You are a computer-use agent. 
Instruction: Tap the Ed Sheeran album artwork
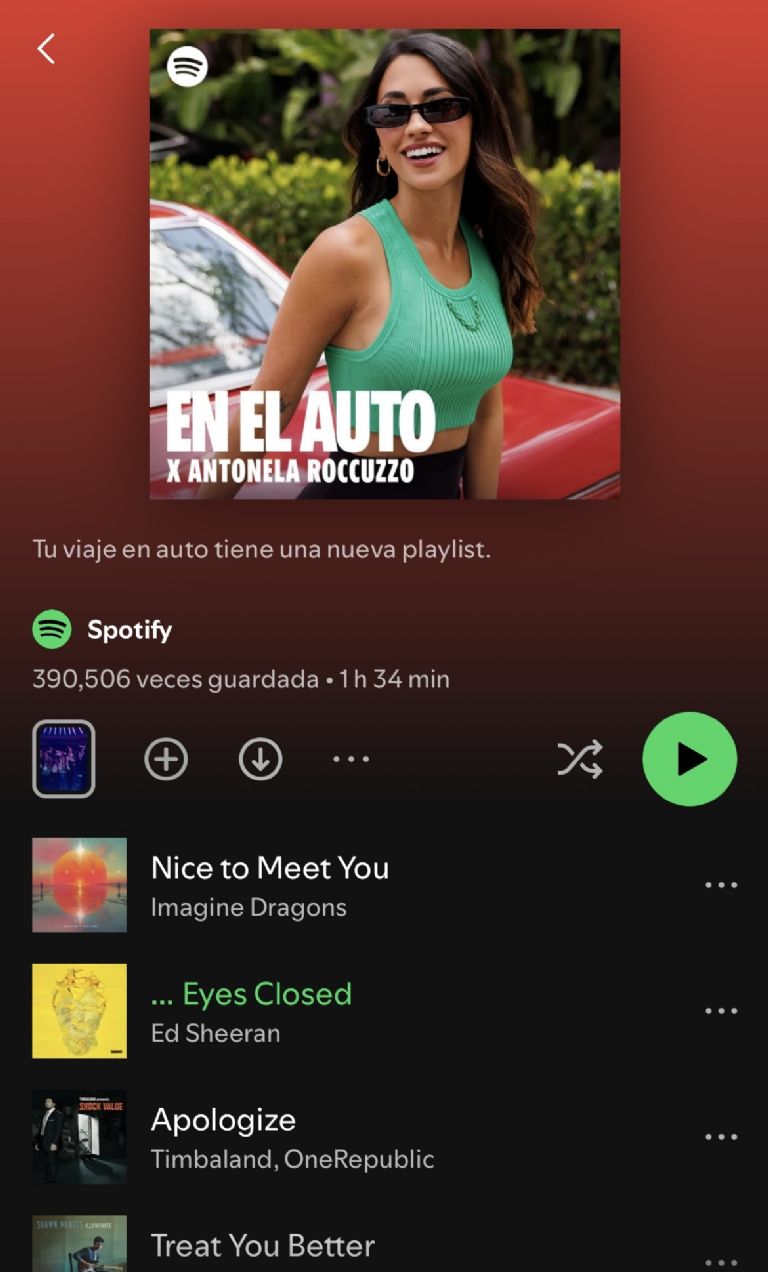pos(79,1010)
